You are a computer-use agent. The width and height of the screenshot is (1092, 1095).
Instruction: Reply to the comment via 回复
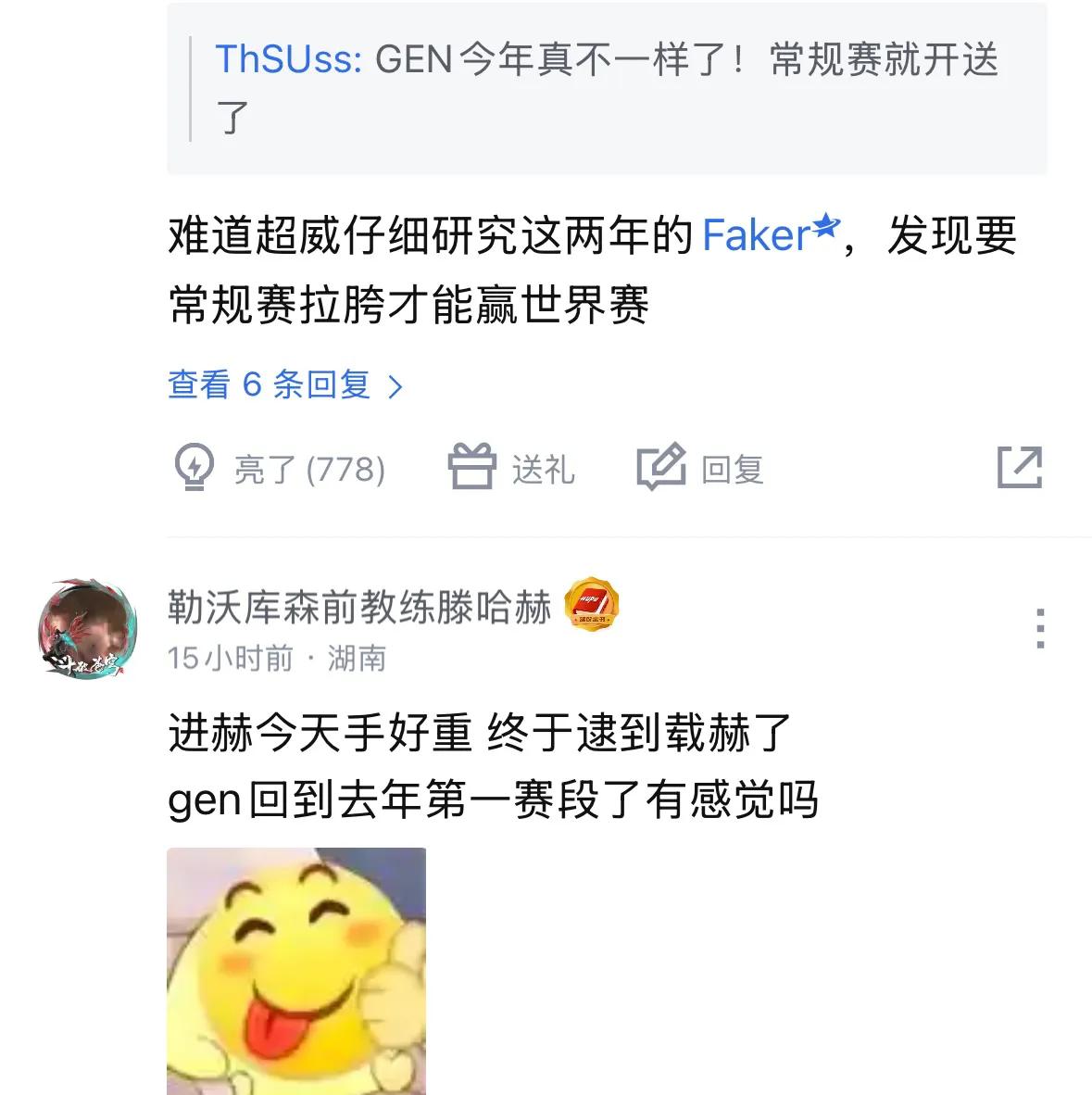pyautogui.click(x=700, y=468)
